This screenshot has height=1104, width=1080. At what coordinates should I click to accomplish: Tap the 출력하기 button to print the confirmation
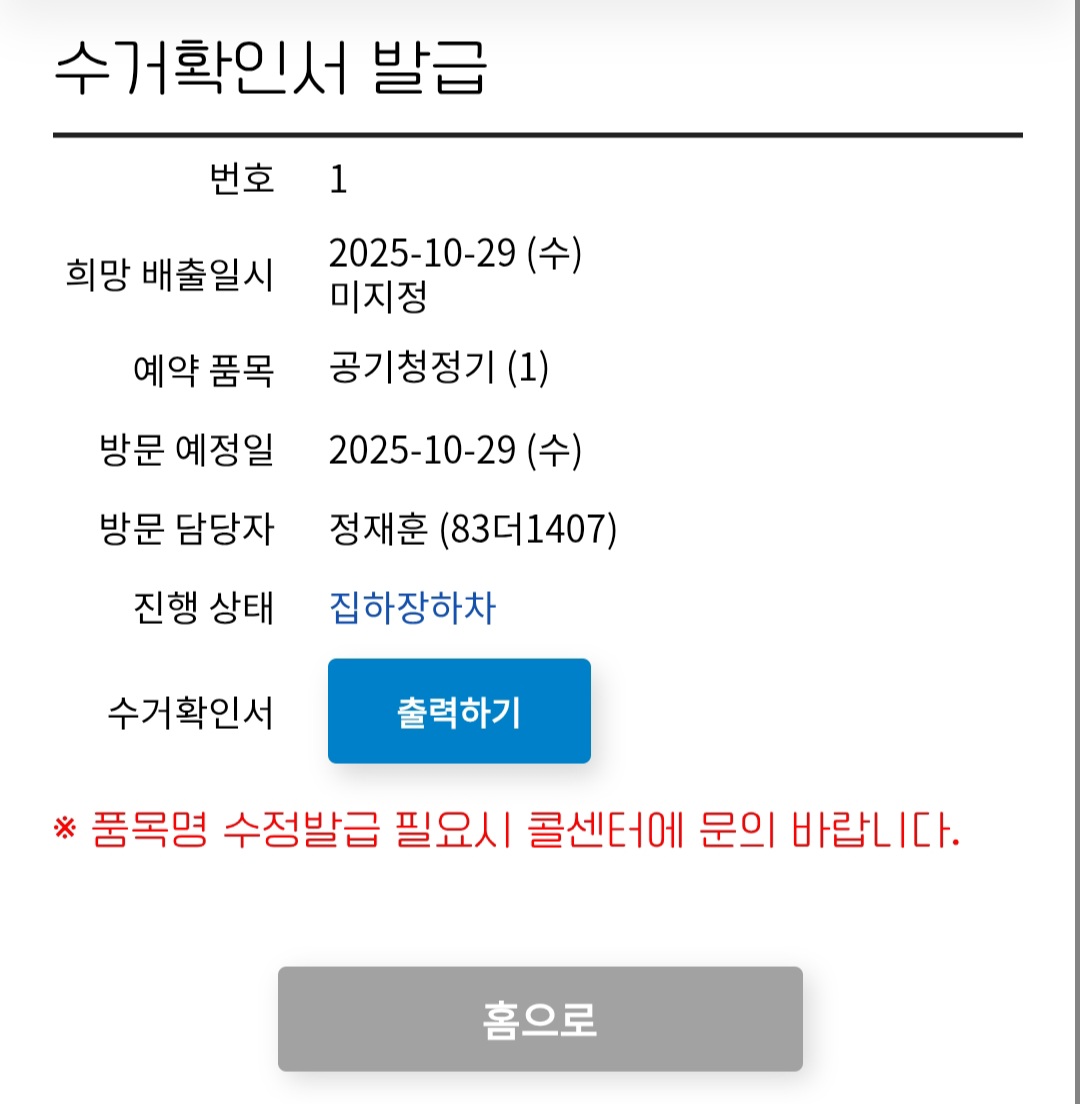tap(459, 711)
